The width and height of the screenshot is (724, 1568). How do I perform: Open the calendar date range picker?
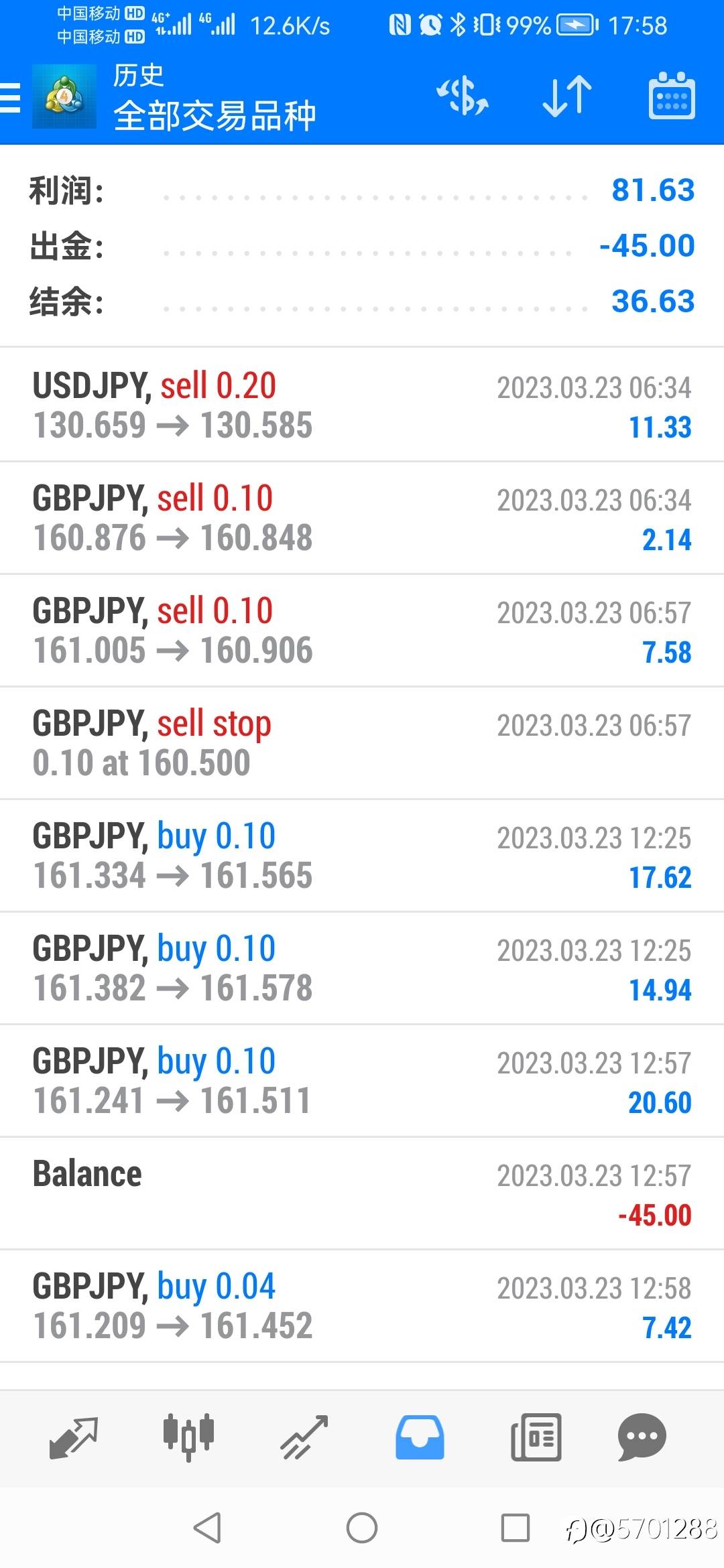tap(671, 96)
